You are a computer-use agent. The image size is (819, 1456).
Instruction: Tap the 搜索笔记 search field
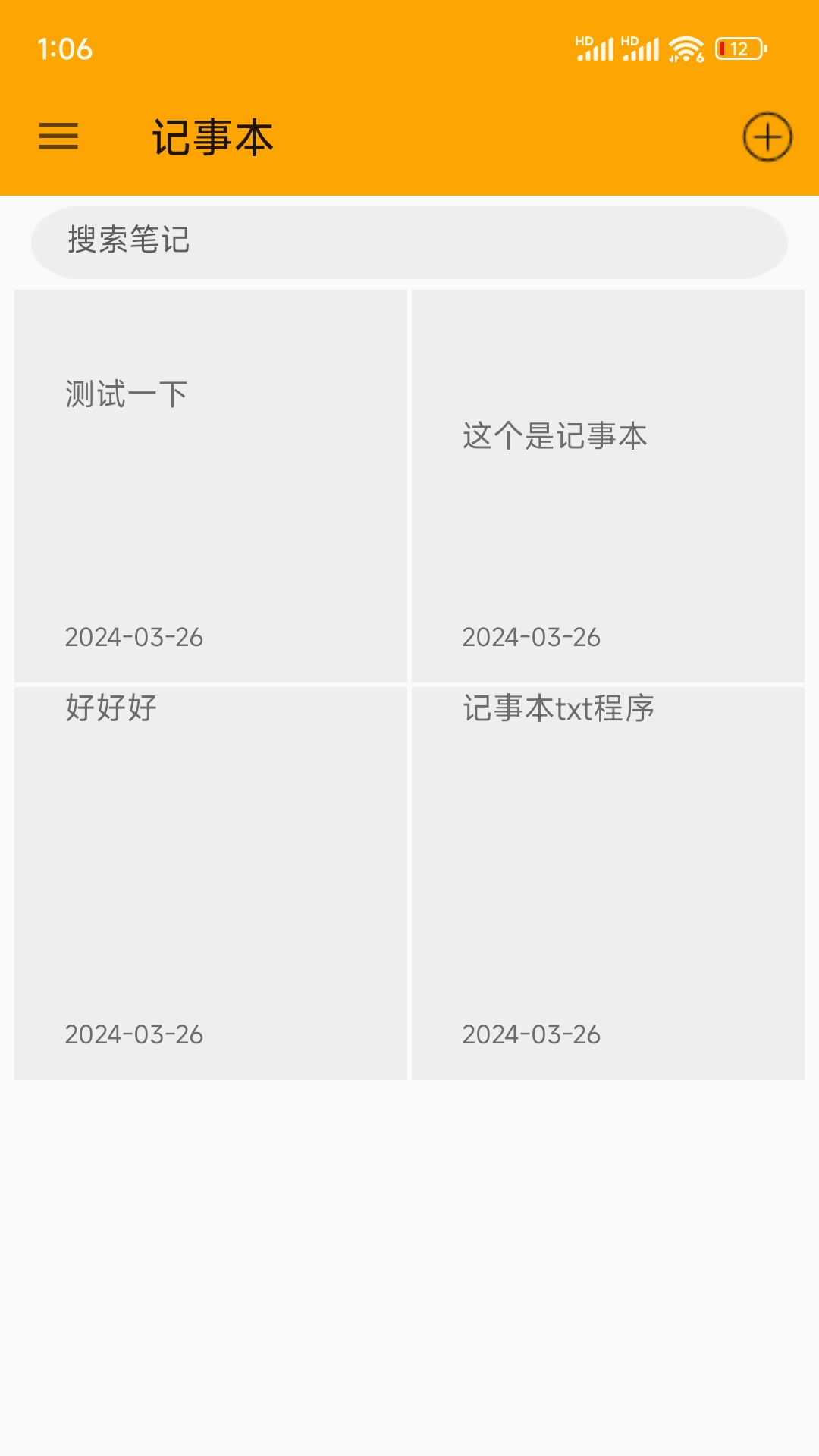[x=409, y=241]
